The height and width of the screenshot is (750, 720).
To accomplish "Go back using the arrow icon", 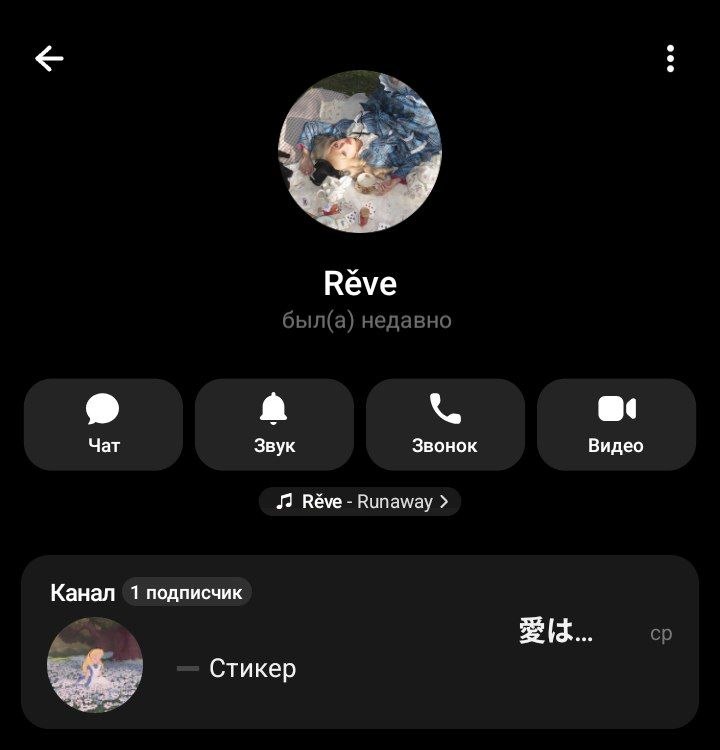I will pyautogui.click(x=49, y=58).
